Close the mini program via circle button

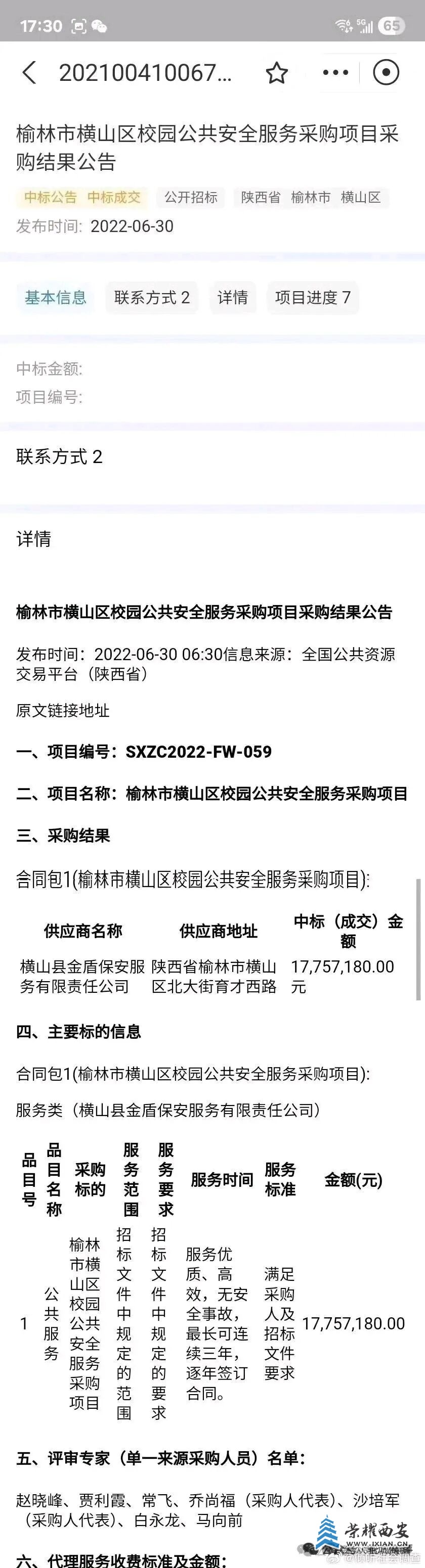pos(386,72)
